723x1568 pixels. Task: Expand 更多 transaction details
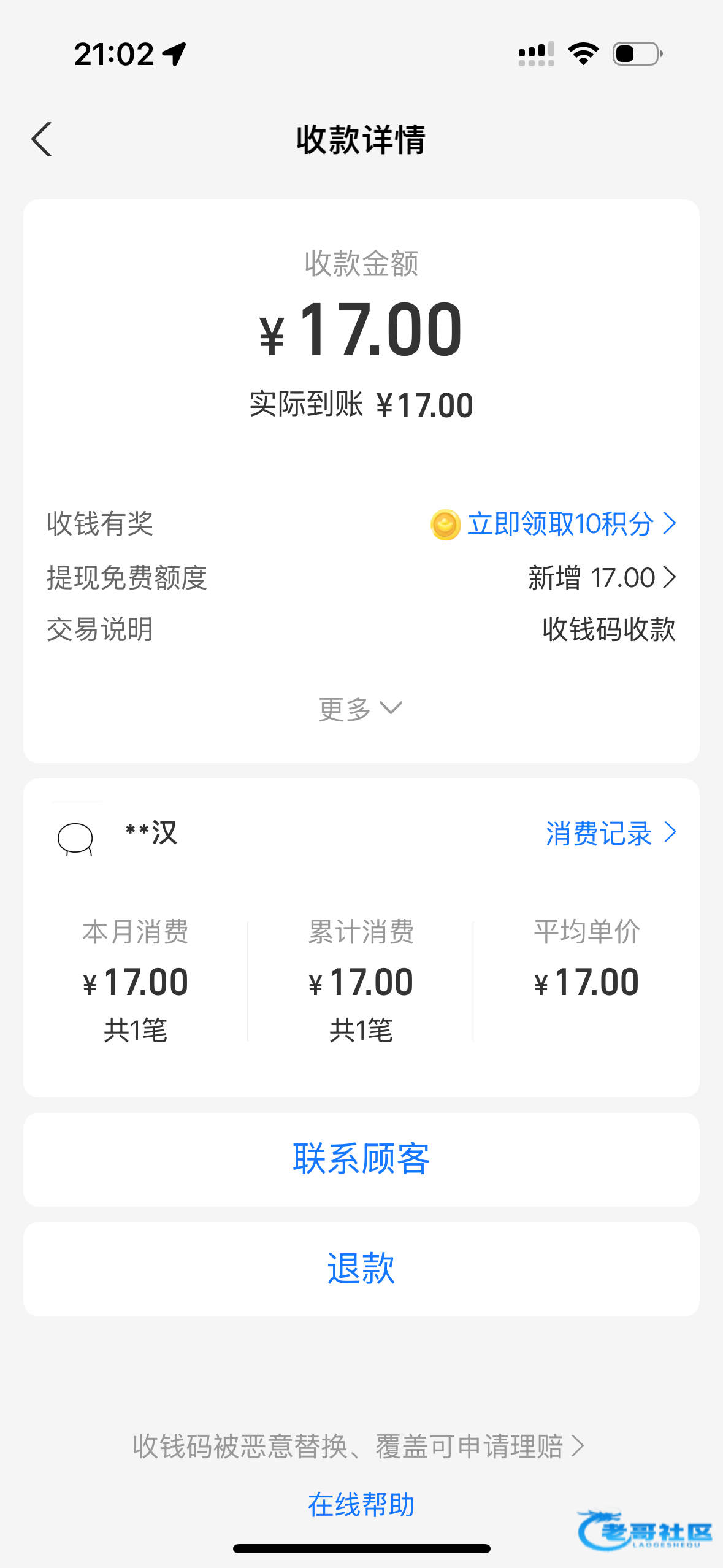coord(360,709)
